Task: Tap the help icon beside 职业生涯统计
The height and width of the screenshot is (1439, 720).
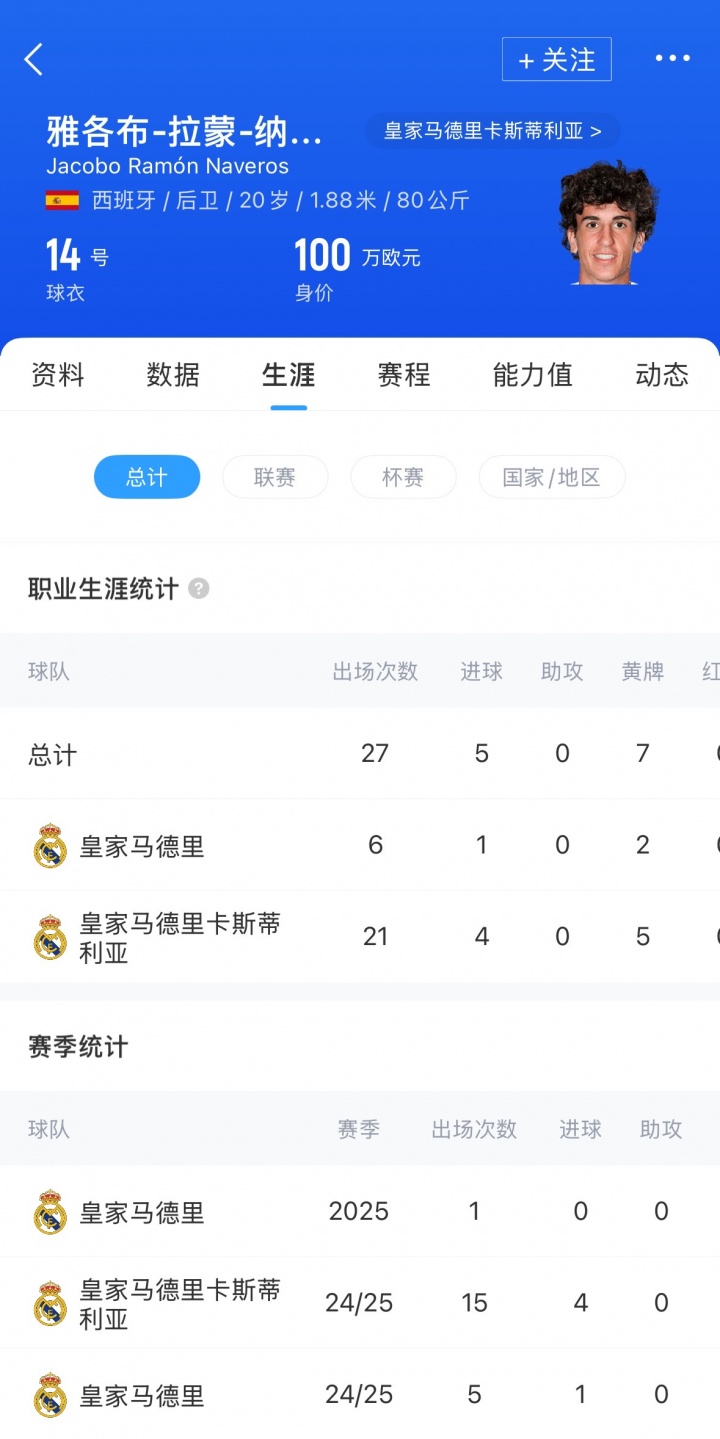Action: click(x=199, y=589)
